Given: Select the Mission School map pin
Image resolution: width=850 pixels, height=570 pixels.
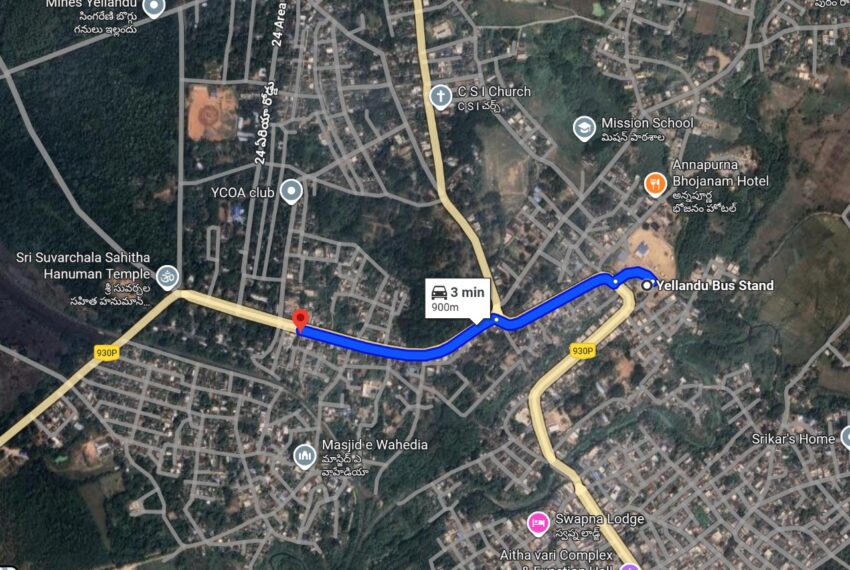Looking at the screenshot, I should click(584, 128).
